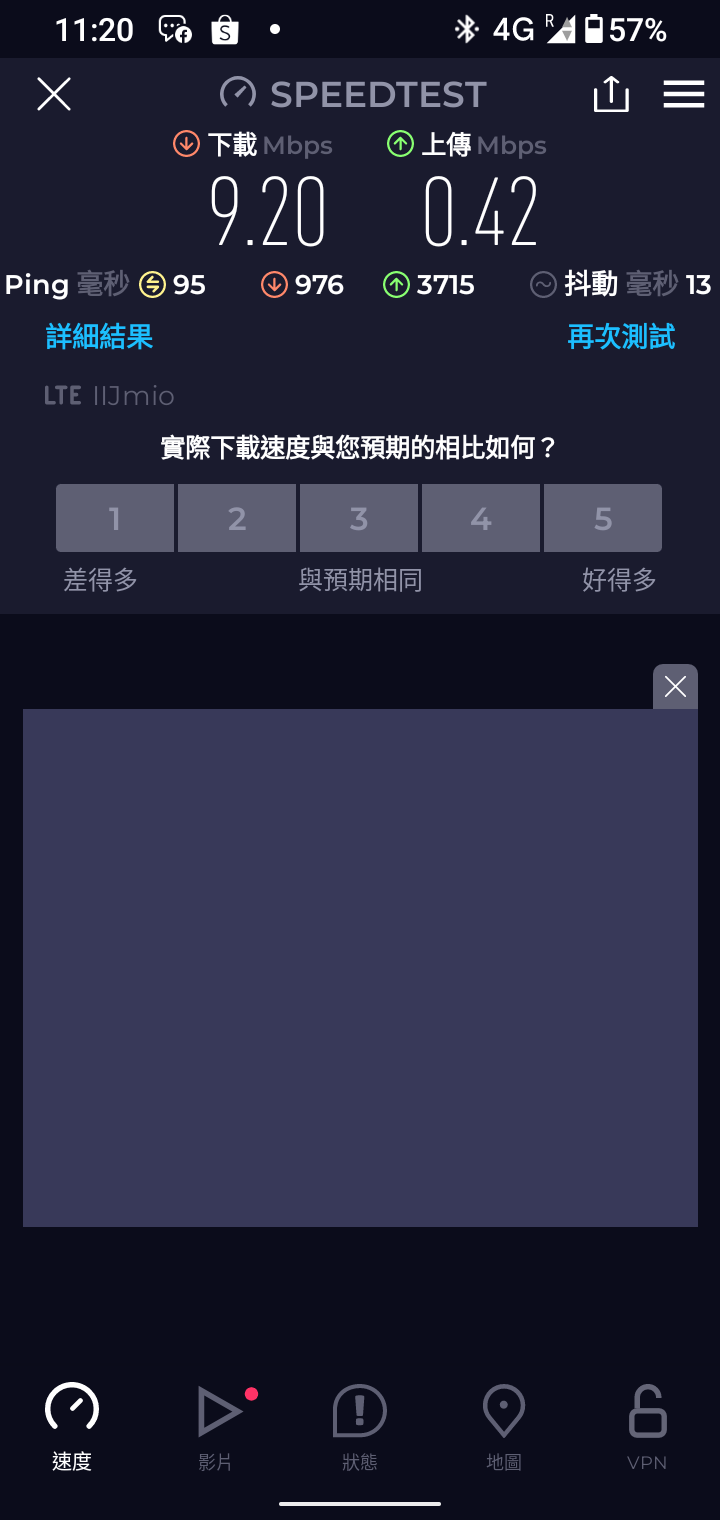Switch to the 狀態 tab

360,1427
